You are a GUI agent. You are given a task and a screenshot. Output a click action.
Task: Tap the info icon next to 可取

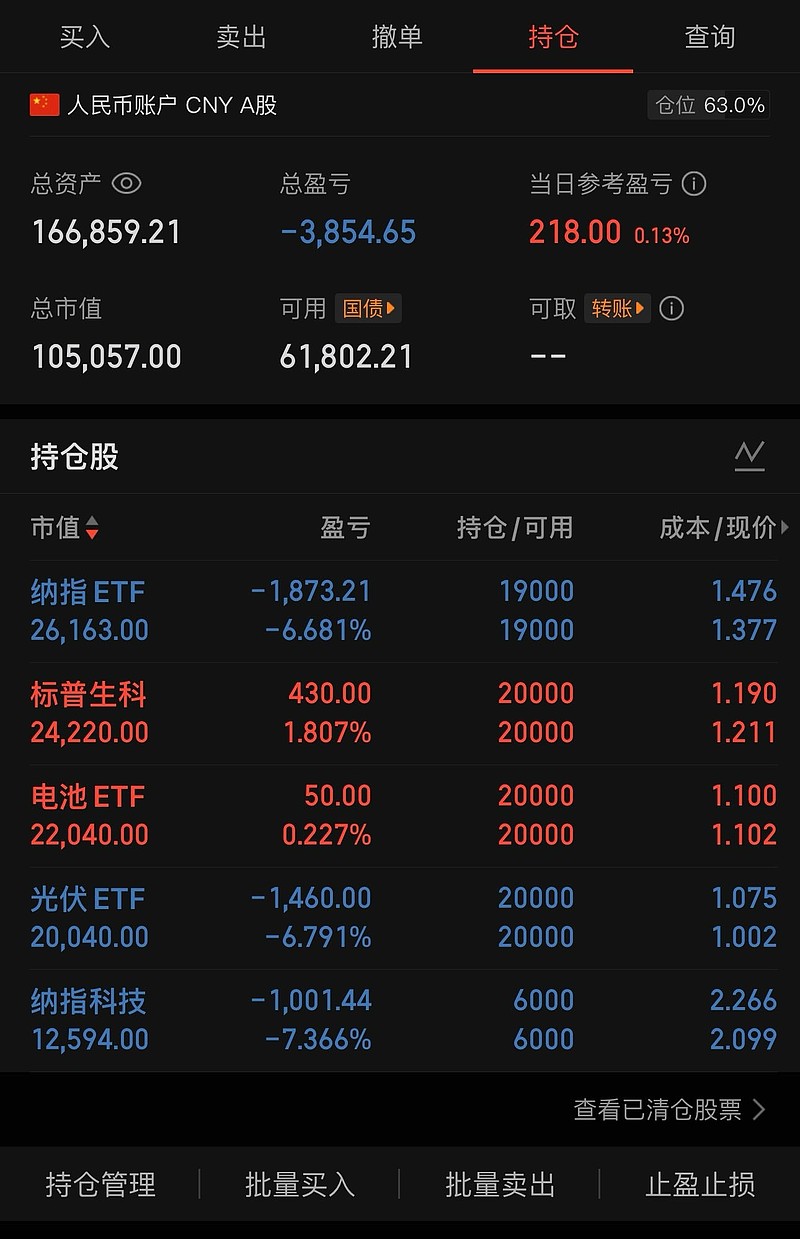click(x=671, y=309)
